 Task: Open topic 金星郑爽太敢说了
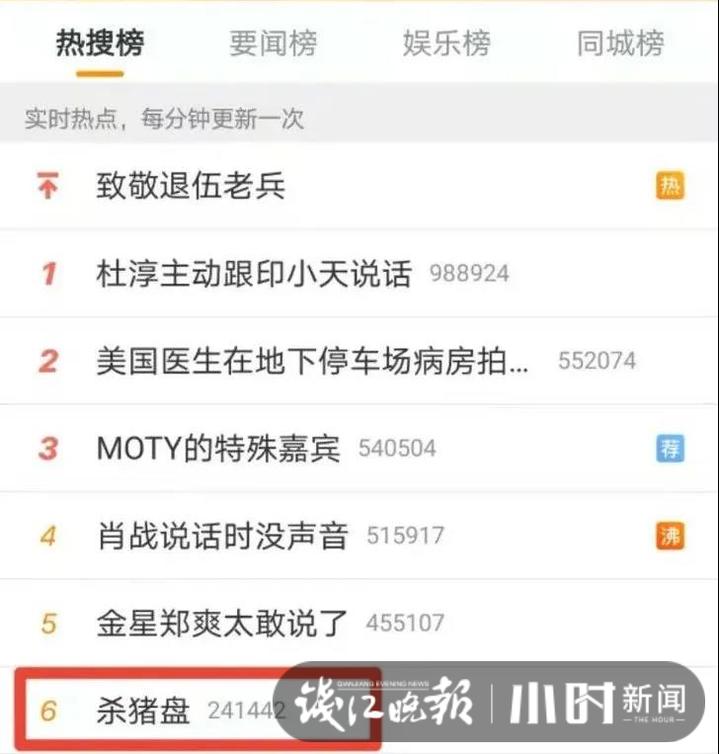pyautogui.click(x=222, y=623)
